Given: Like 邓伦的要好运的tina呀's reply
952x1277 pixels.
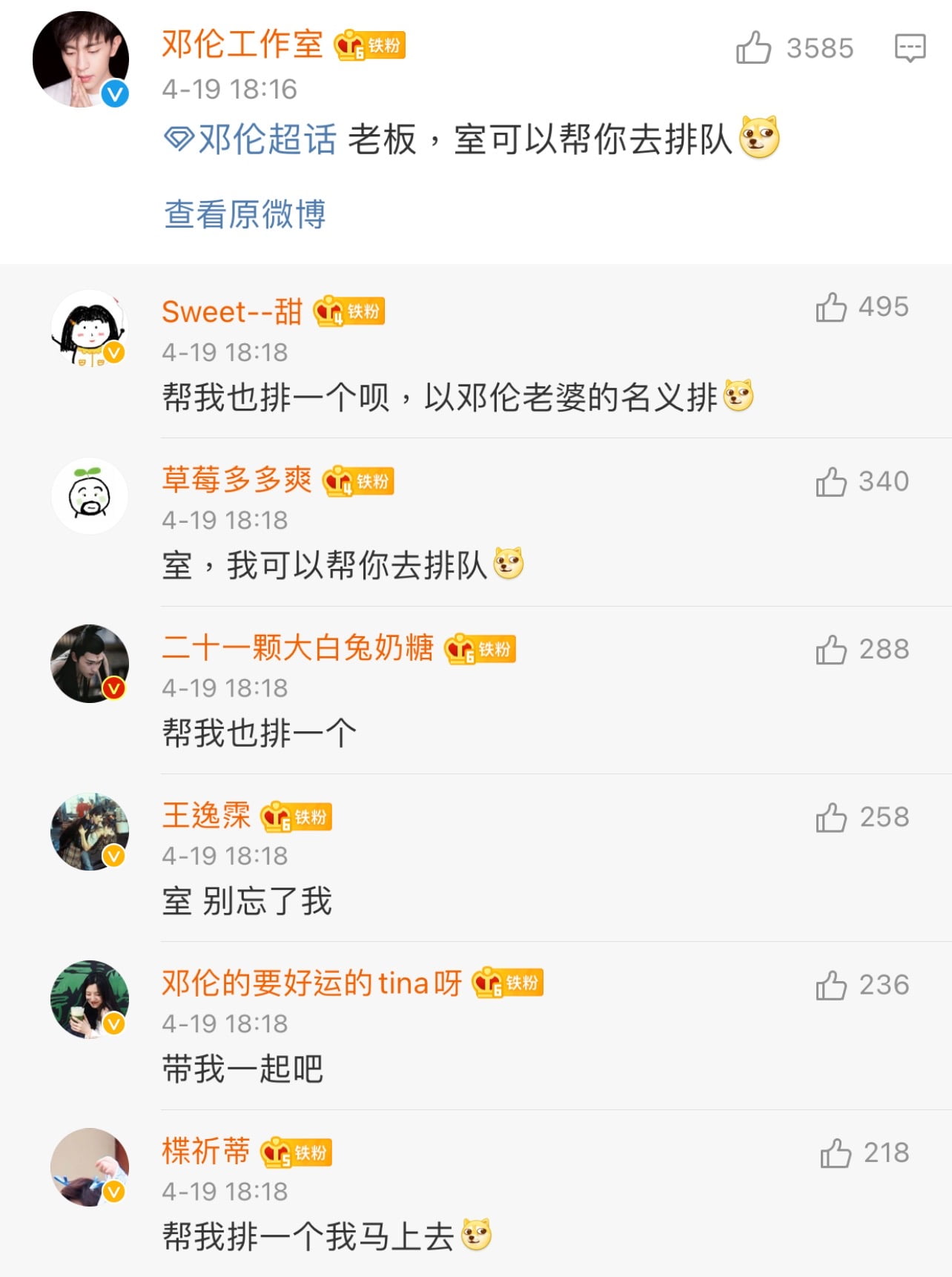Looking at the screenshot, I should point(831,986).
